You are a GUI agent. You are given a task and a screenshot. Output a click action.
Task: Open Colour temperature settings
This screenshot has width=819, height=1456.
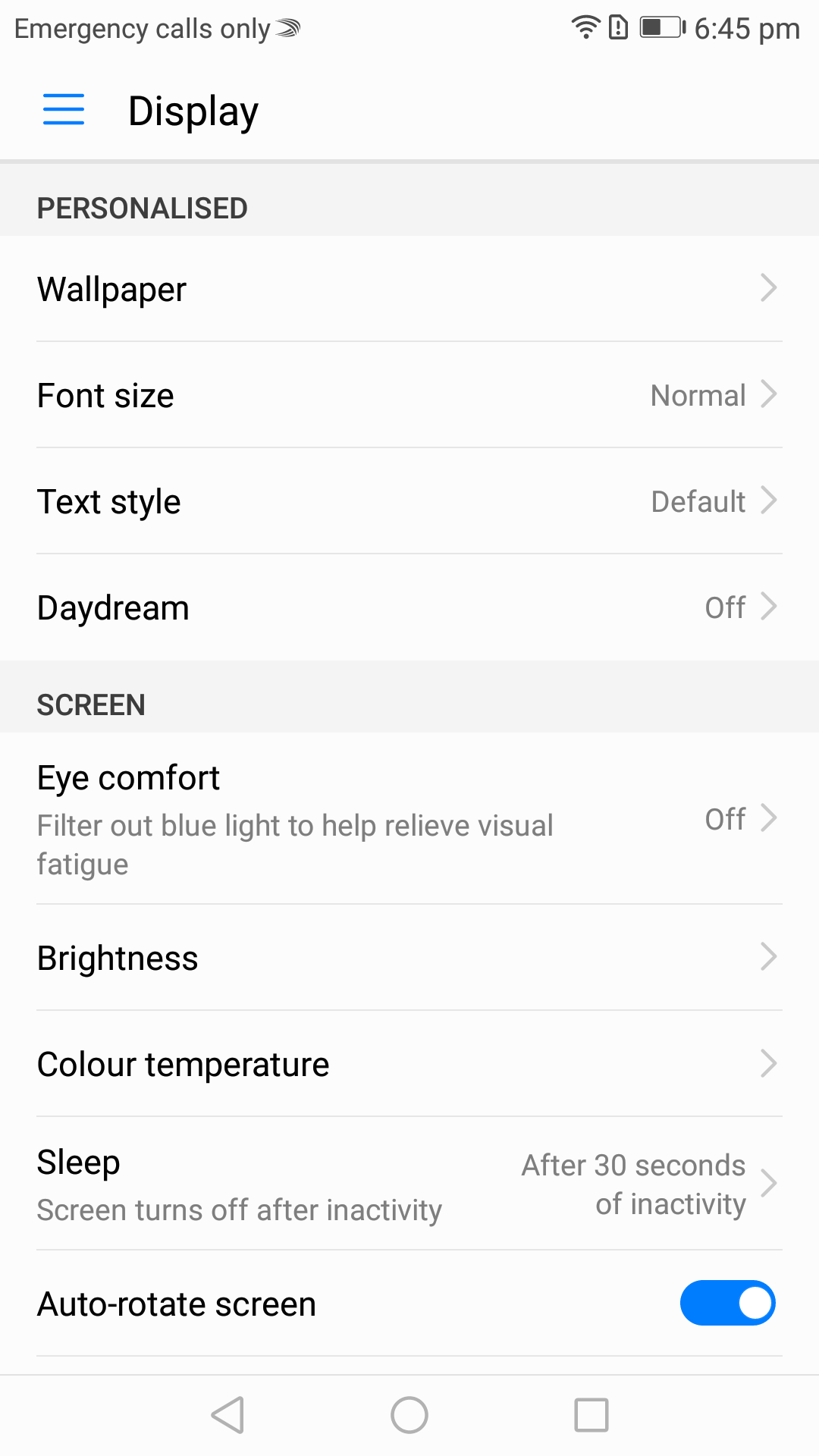409,1064
